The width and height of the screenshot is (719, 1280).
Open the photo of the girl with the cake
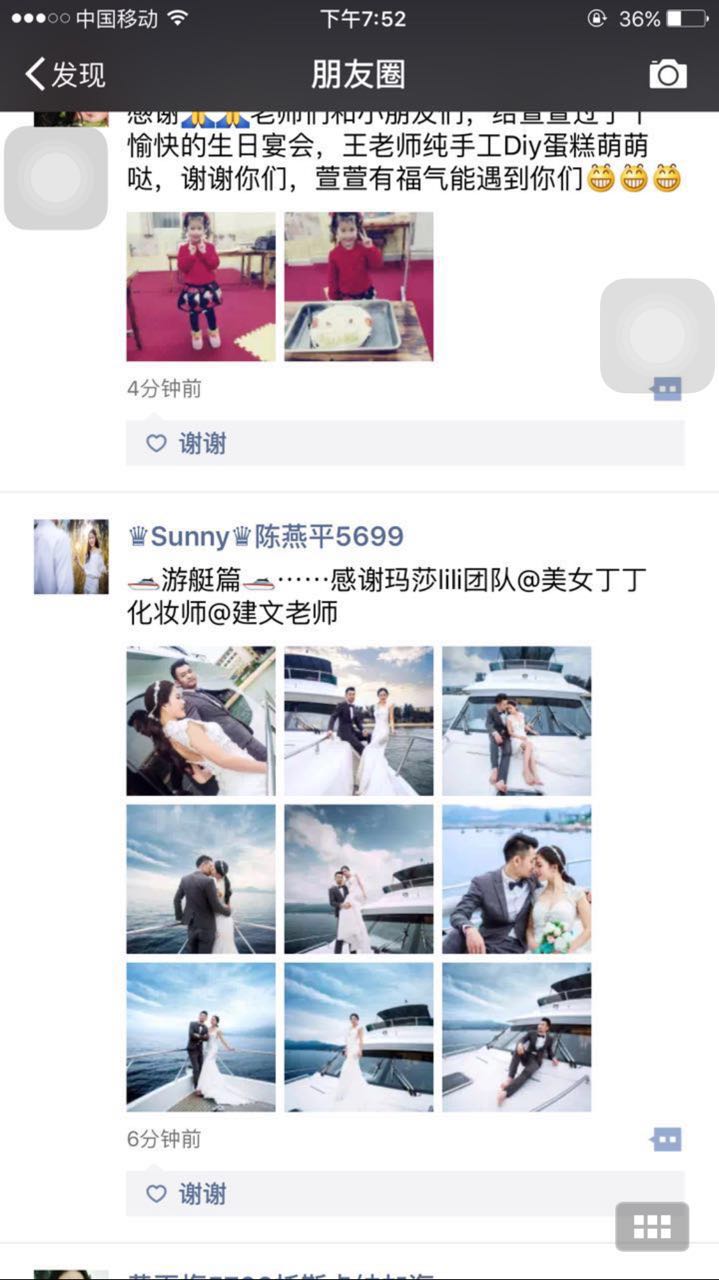tap(358, 286)
